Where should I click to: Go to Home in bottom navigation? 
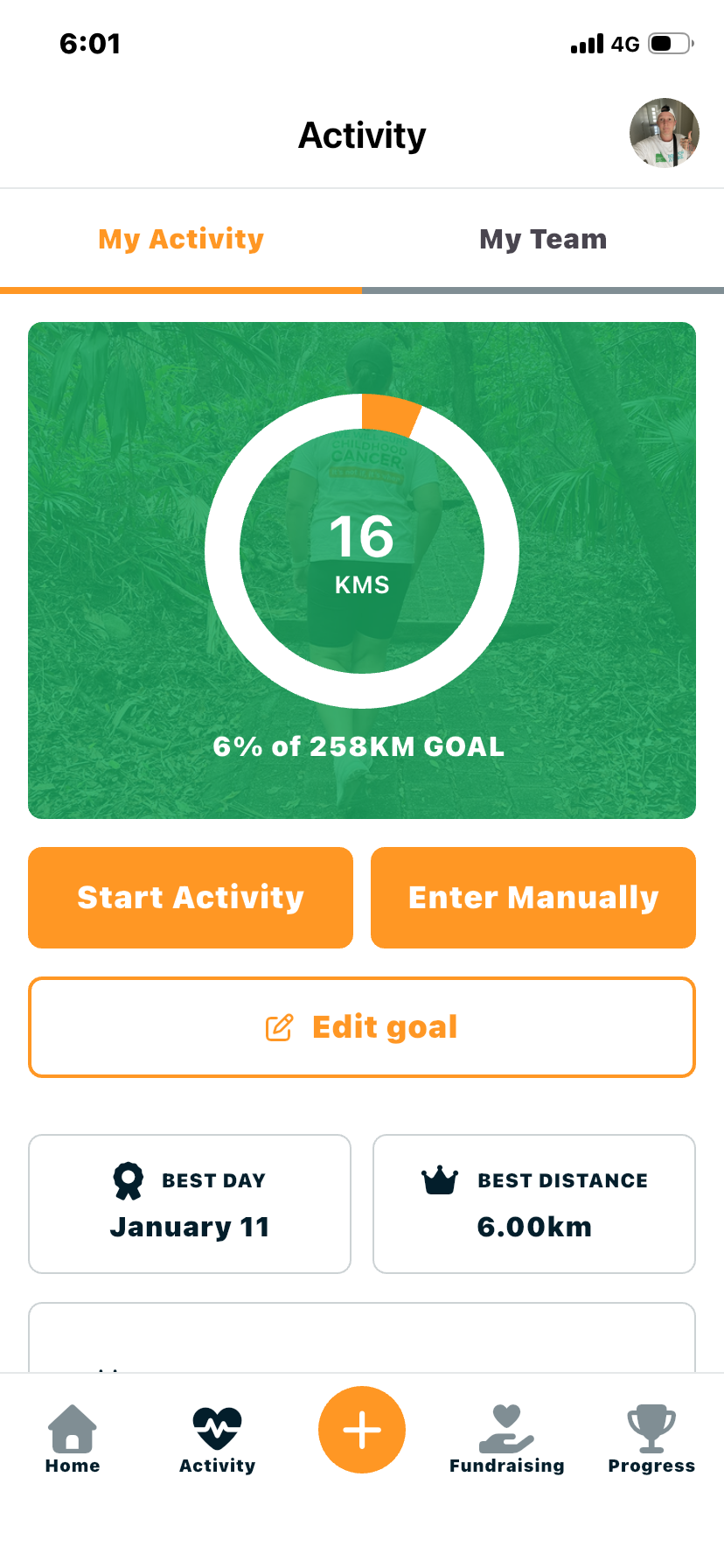click(x=73, y=1440)
